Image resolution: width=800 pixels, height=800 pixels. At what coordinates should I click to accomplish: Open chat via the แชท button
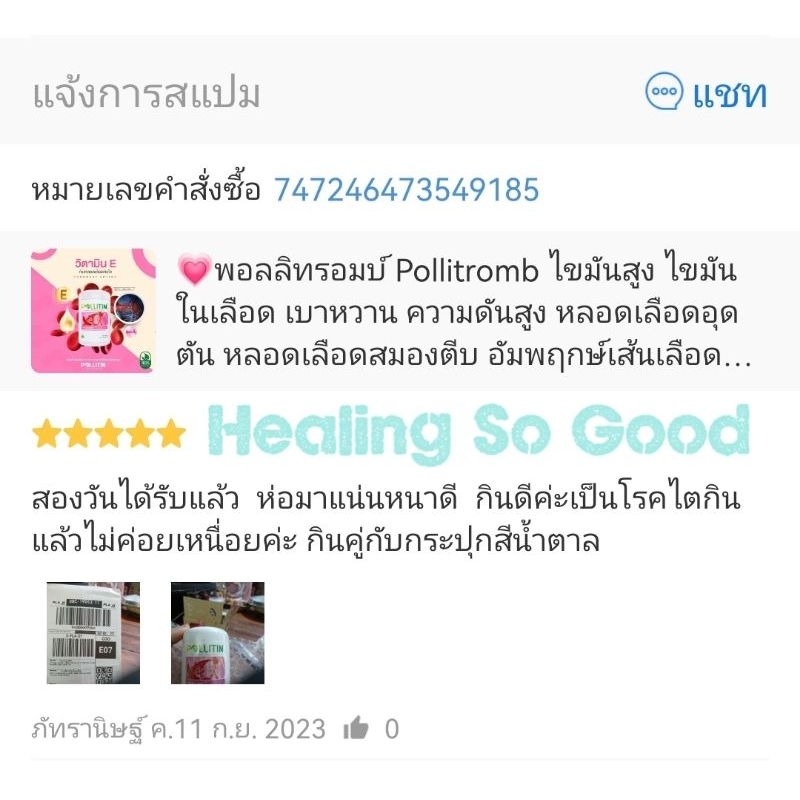[706, 92]
